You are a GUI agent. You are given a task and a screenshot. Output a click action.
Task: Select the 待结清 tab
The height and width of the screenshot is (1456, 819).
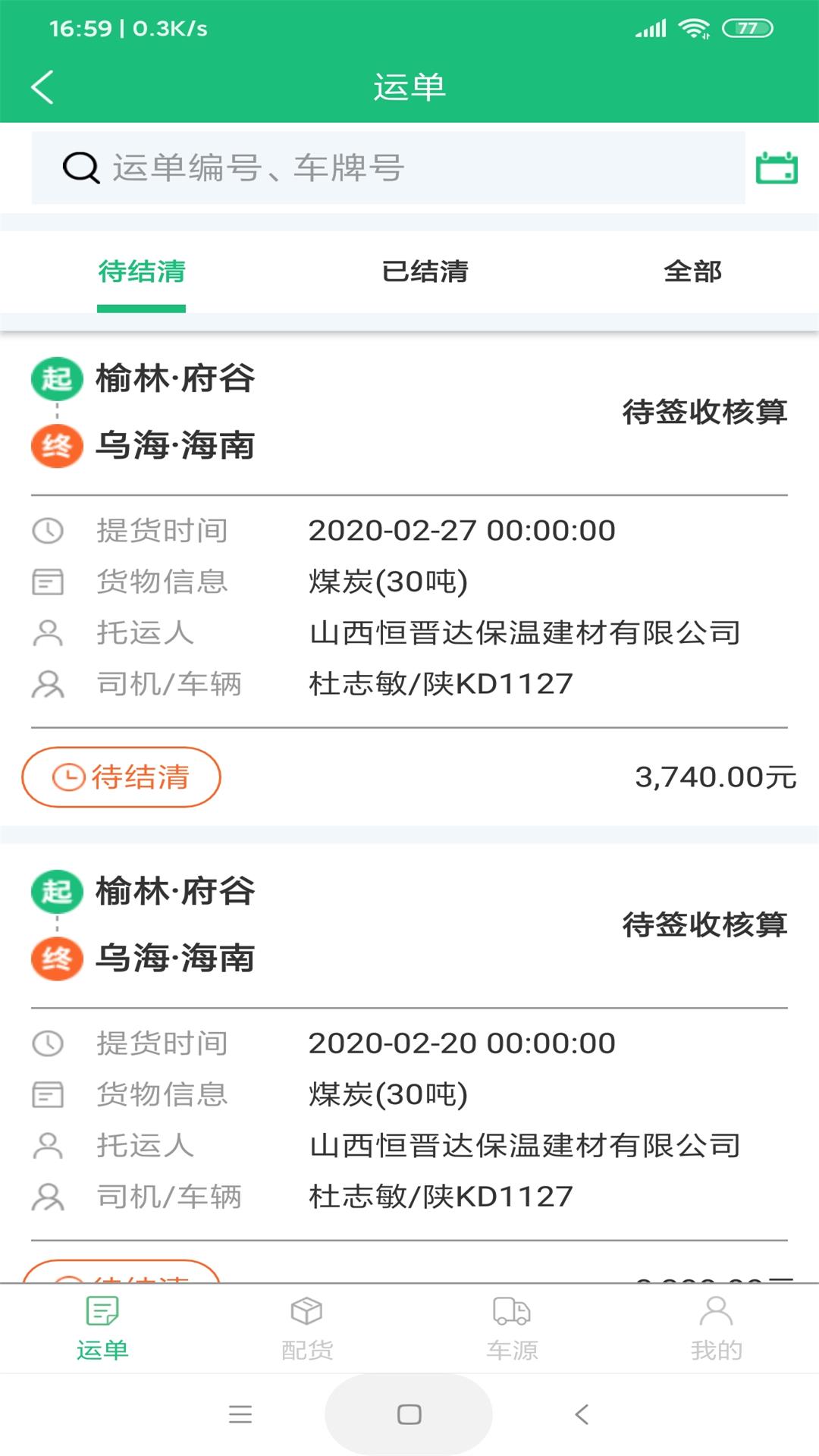click(142, 271)
